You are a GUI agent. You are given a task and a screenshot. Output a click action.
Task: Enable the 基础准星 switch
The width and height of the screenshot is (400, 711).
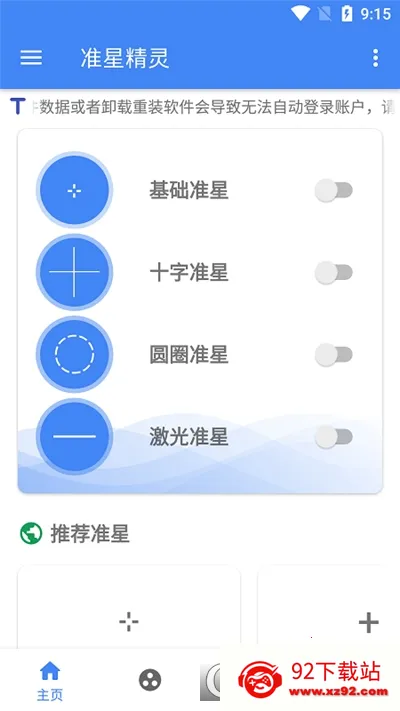[334, 190]
